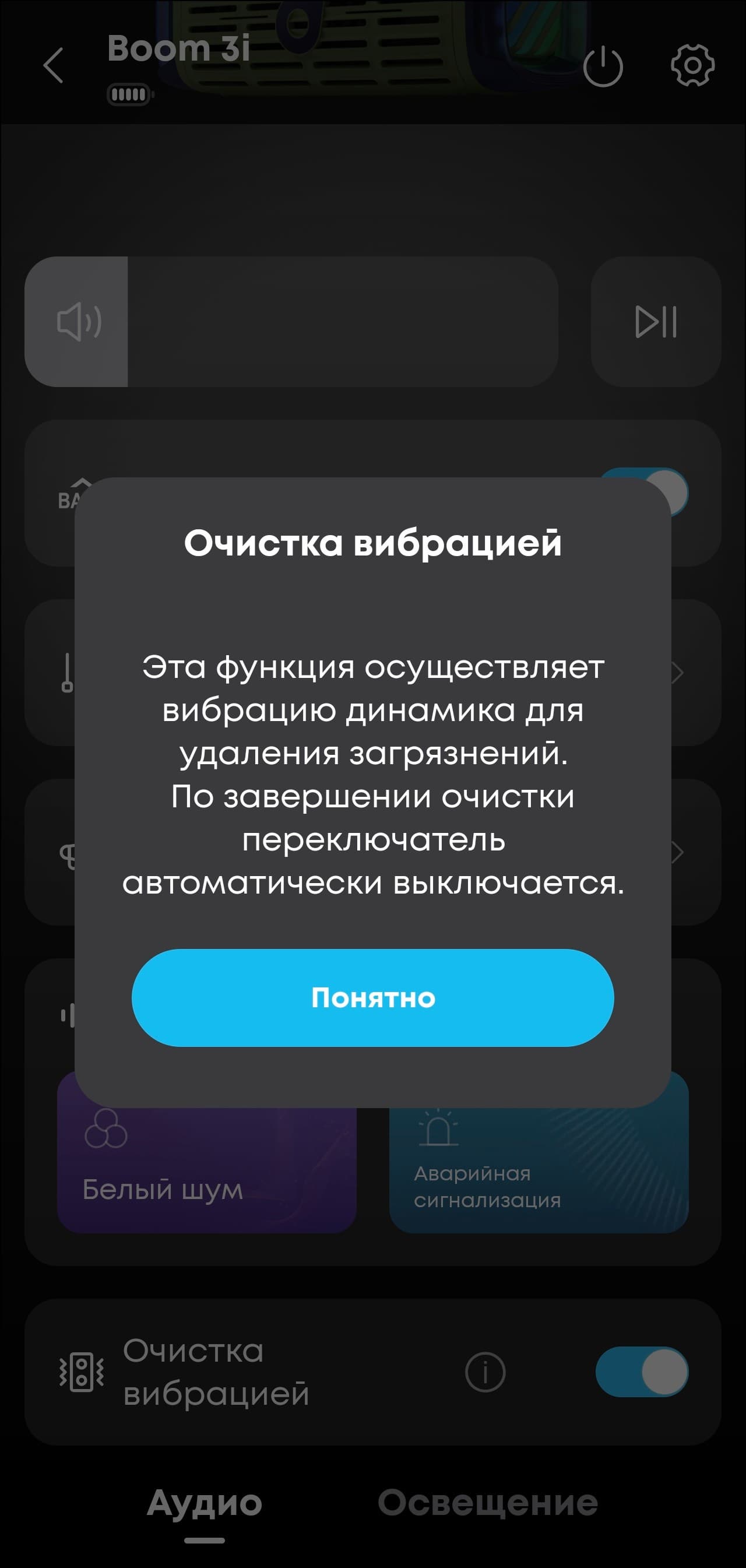The image size is (746, 1568).
Task: Switch to the Освещение tab
Action: 487,1503
